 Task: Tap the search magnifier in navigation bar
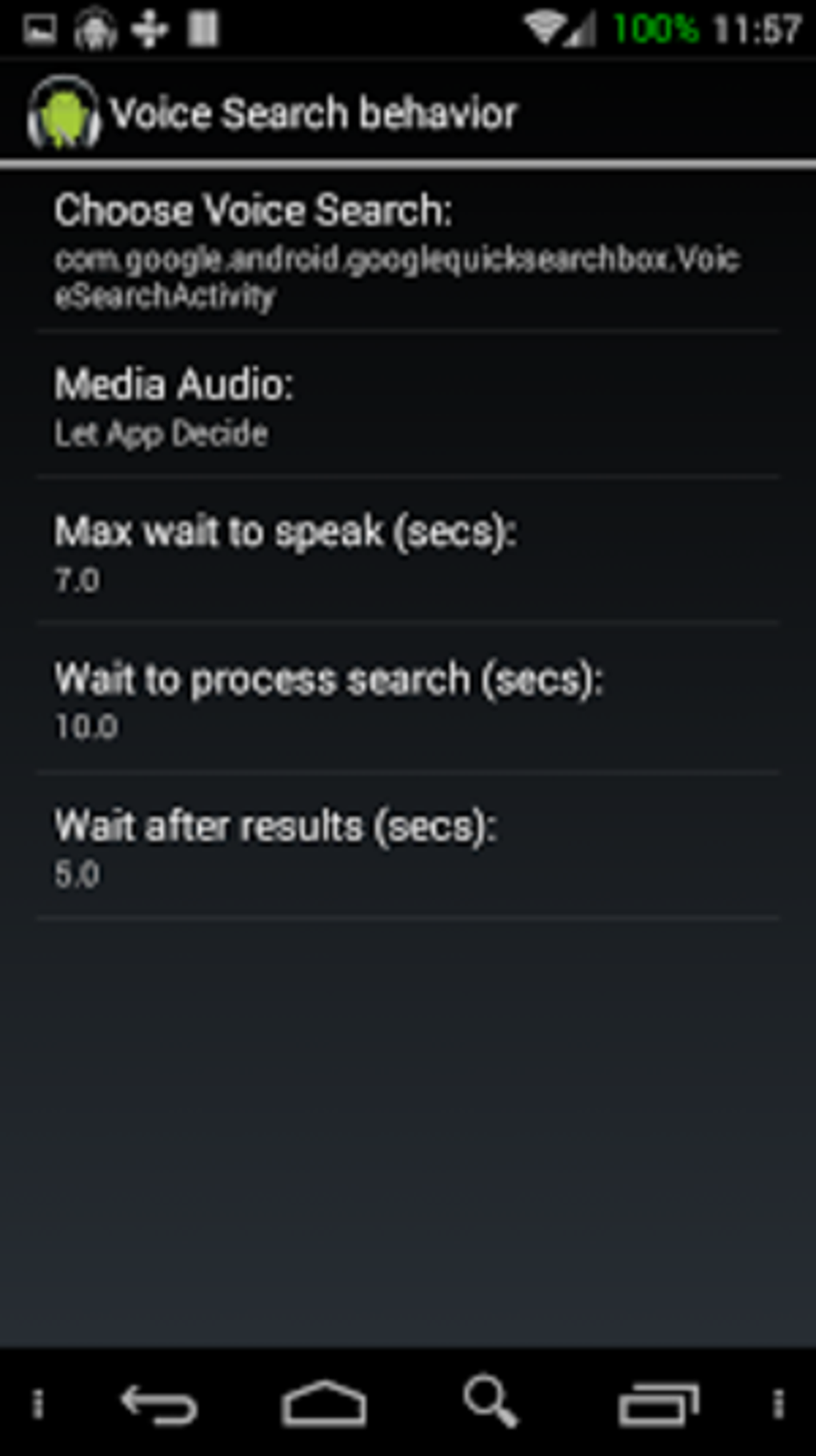490,1402
